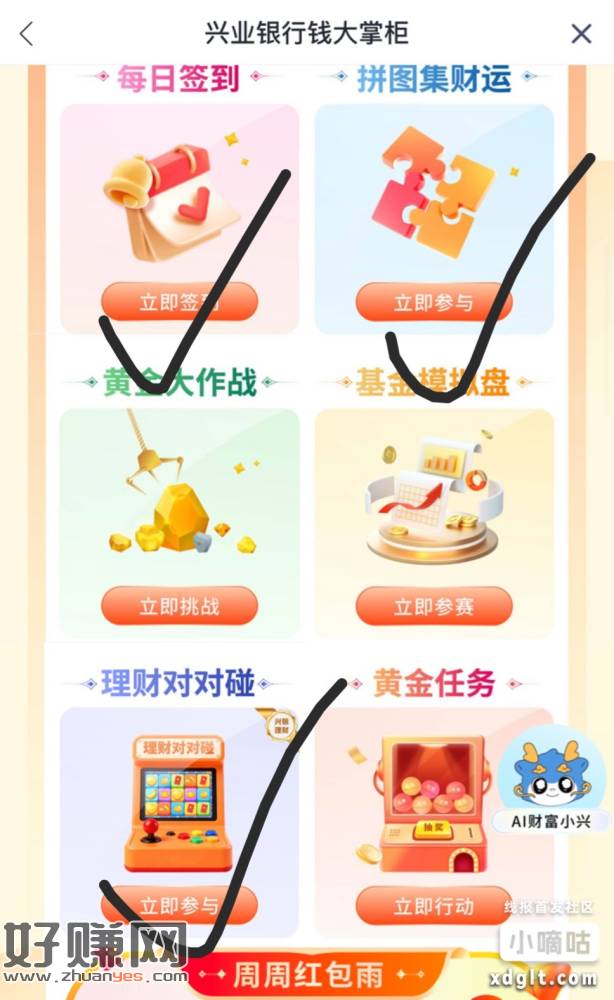Image resolution: width=614 pixels, height=1000 pixels.
Task: Tap 立即签到 under 每日签到
Action: (179, 302)
